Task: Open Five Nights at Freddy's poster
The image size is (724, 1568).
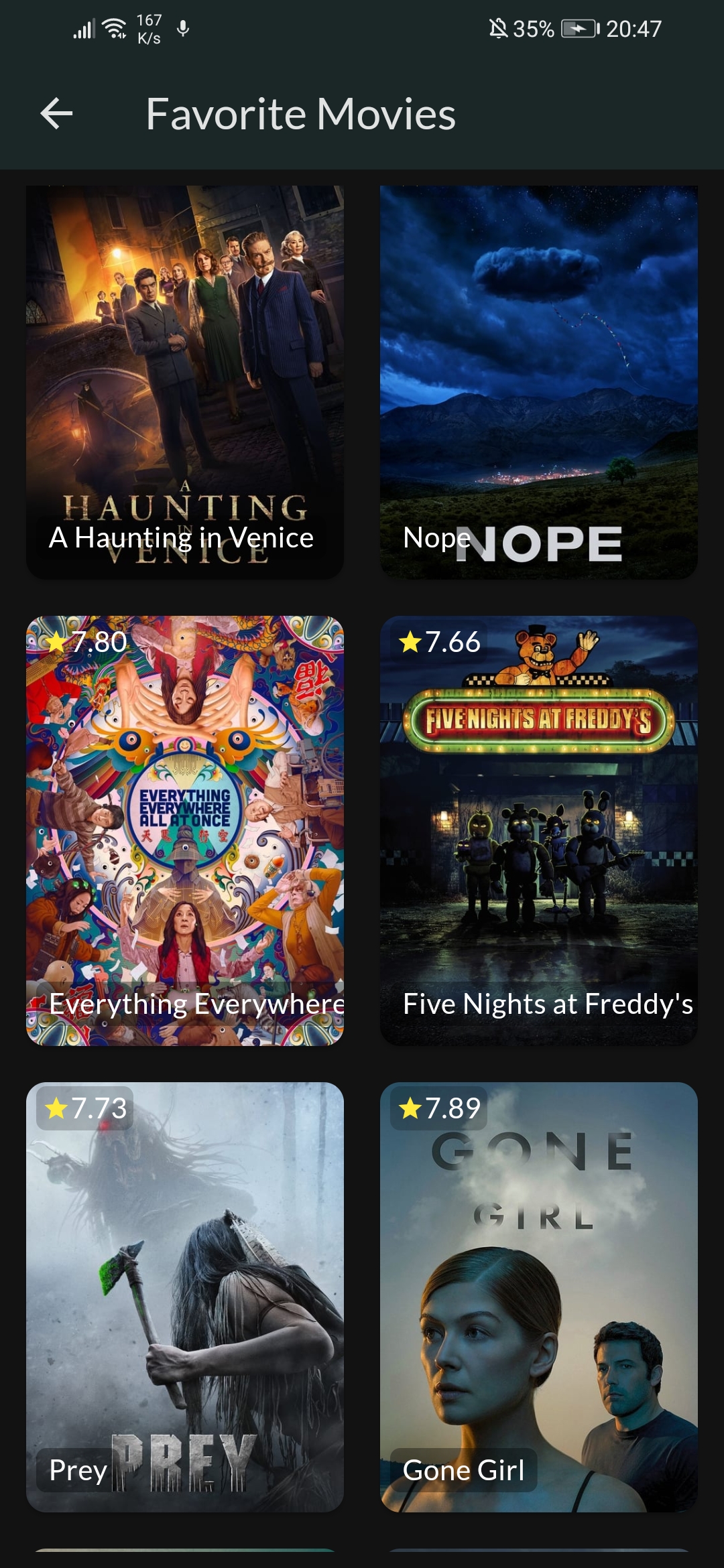Action: [x=538, y=824]
